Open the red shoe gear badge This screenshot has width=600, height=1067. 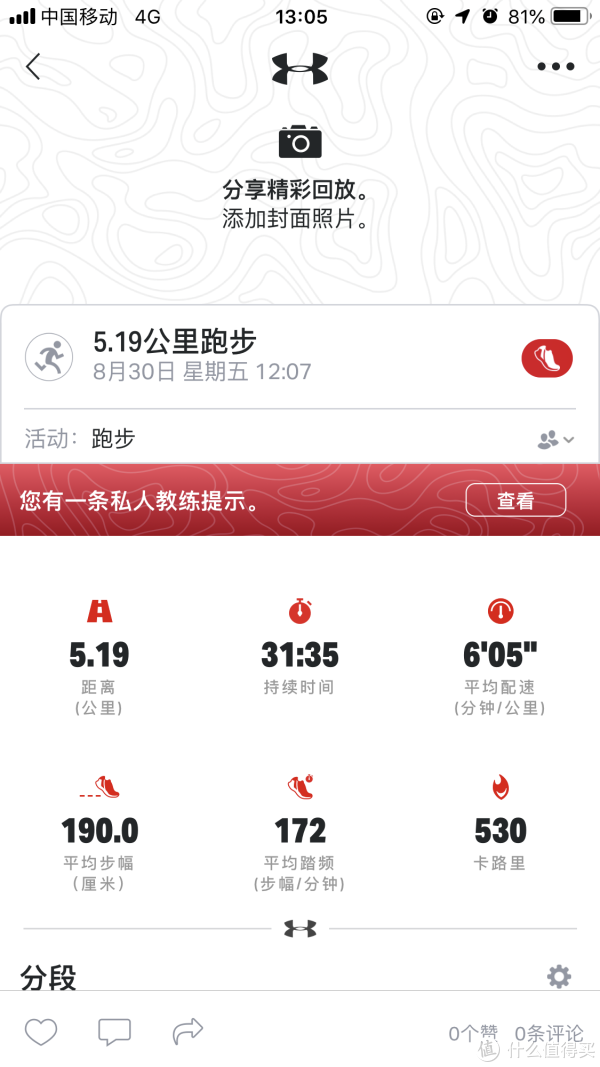point(547,358)
